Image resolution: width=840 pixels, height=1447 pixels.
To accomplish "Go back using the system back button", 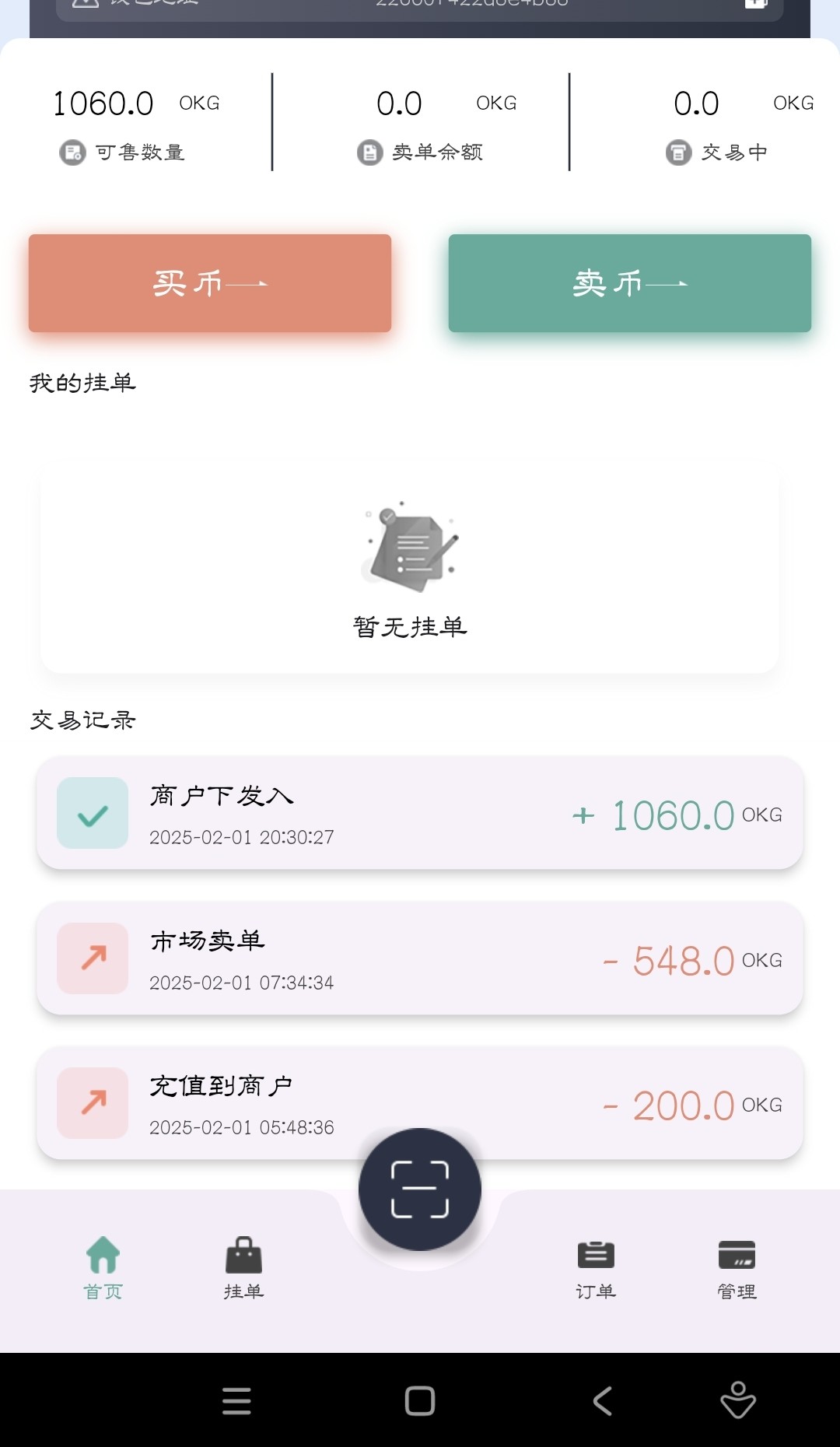I will (x=603, y=1401).
